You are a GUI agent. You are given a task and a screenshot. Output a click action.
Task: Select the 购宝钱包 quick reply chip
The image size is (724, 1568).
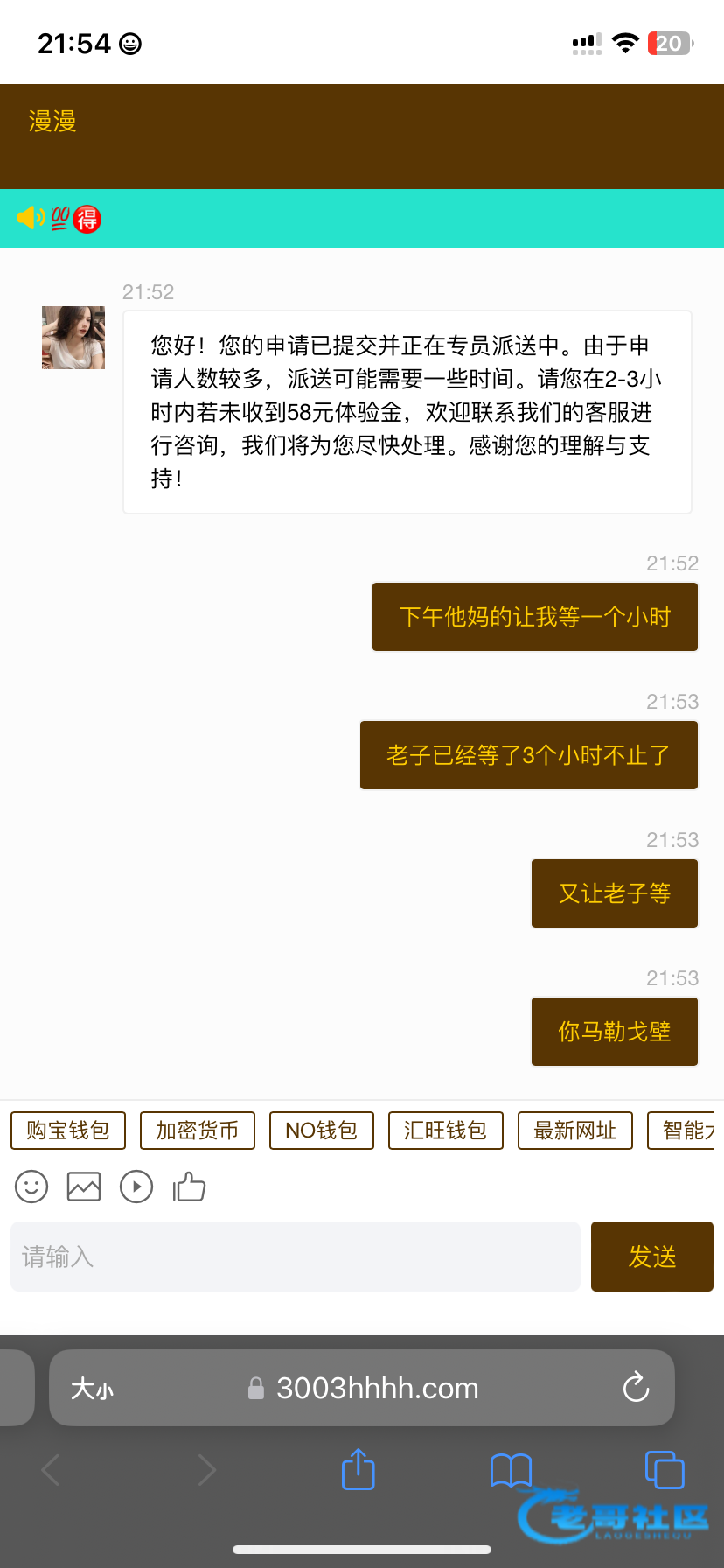[68, 1130]
